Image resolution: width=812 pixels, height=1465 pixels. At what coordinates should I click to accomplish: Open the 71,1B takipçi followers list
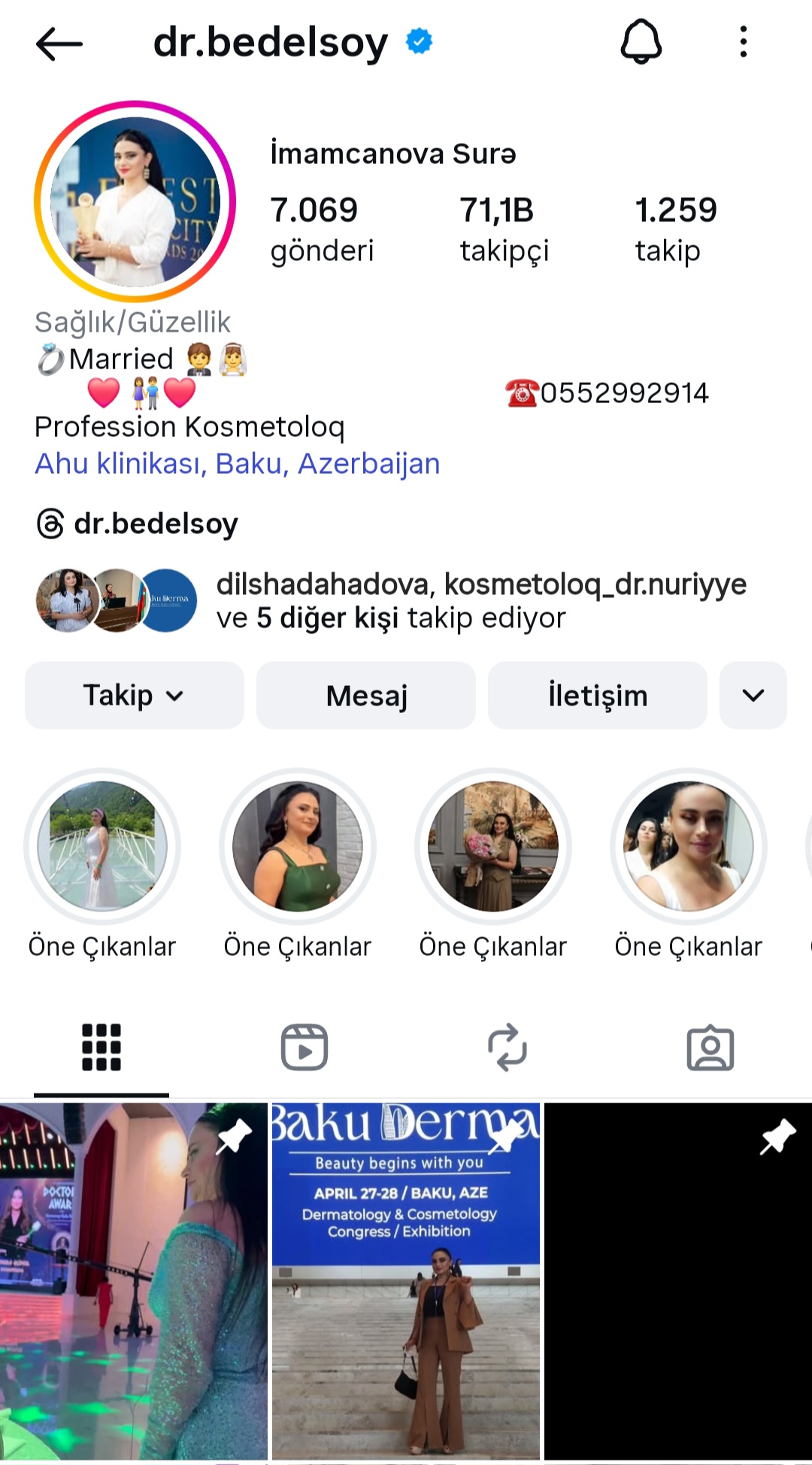click(x=504, y=229)
